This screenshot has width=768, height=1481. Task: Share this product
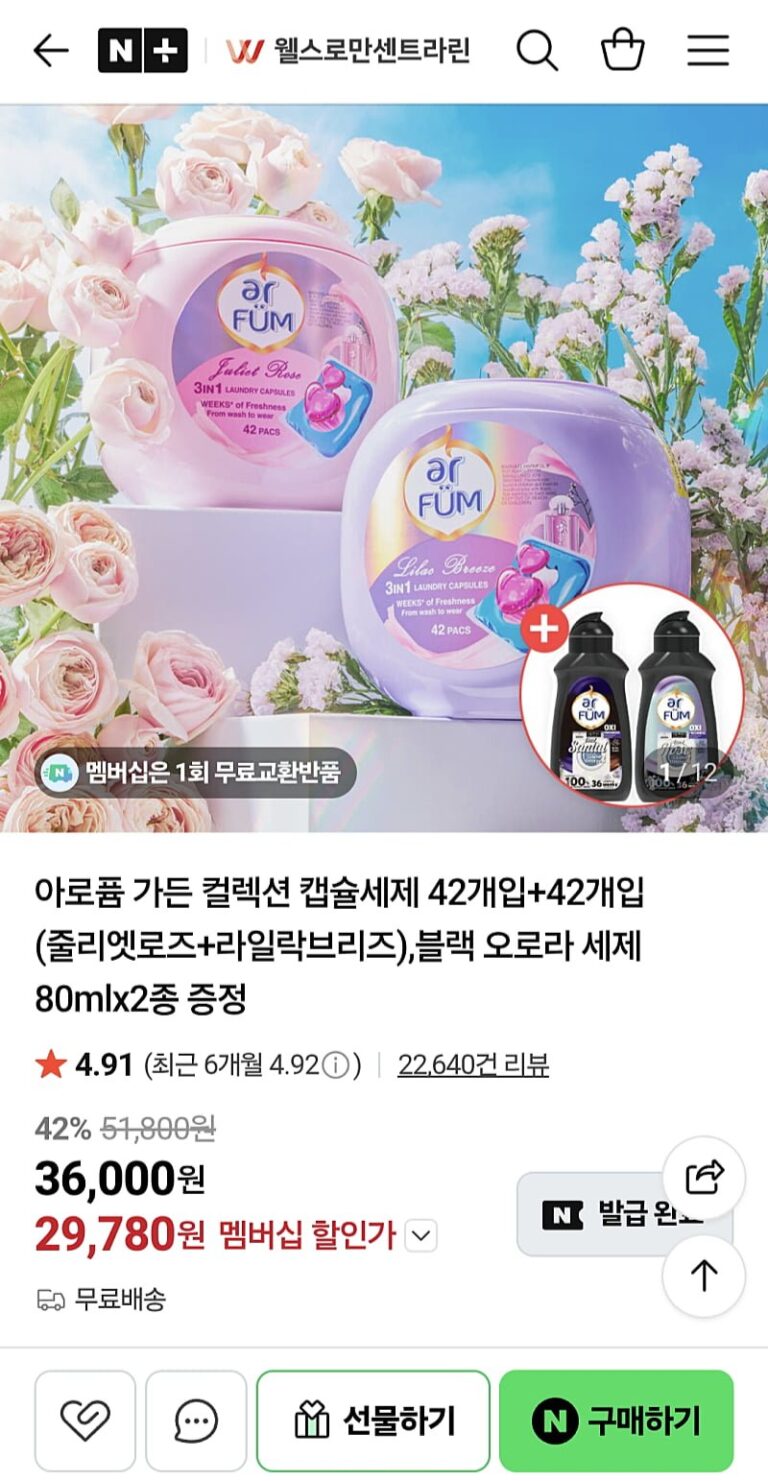tap(704, 1177)
